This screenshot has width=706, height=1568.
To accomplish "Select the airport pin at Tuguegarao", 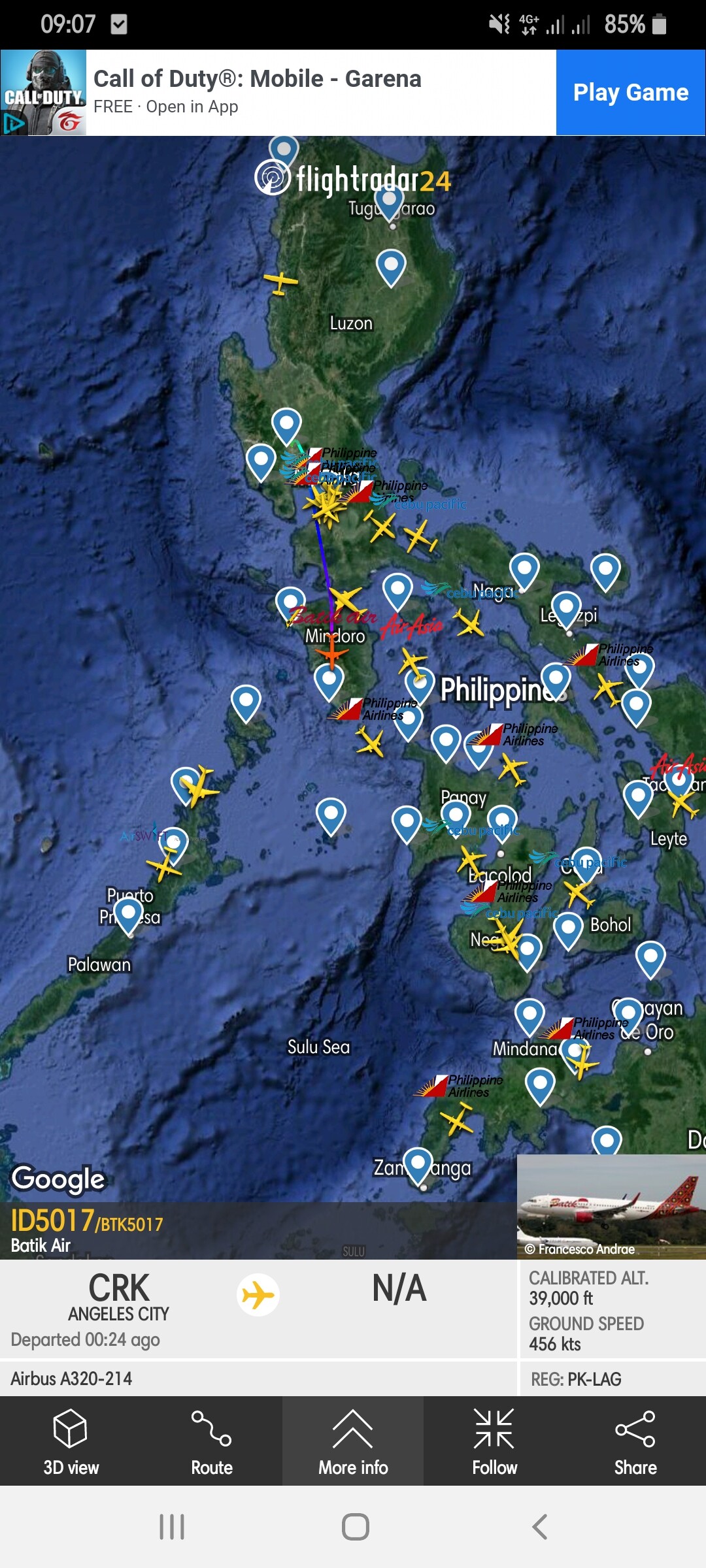I will pyautogui.click(x=389, y=201).
